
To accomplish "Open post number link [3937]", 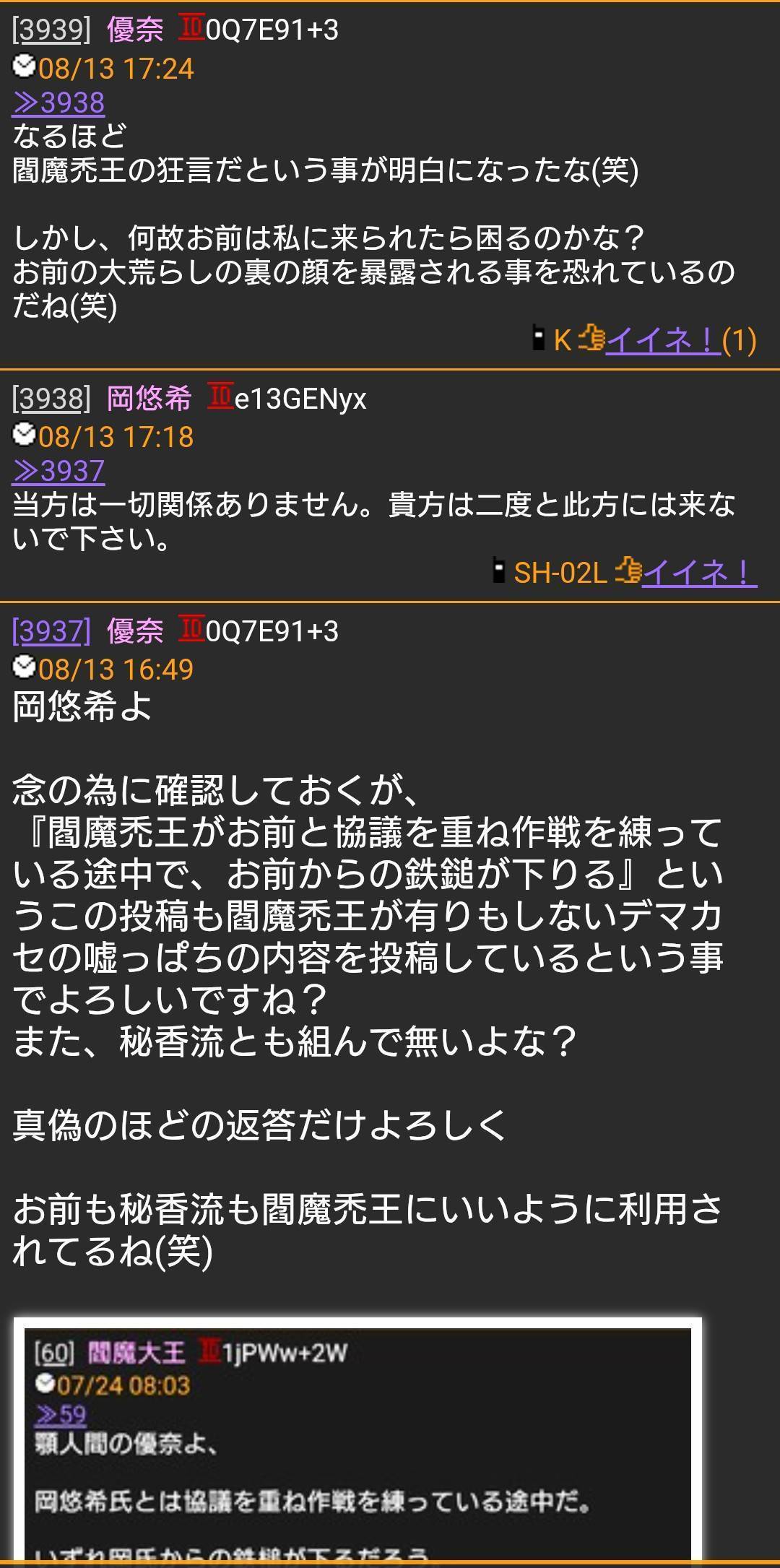I will click(51, 631).
